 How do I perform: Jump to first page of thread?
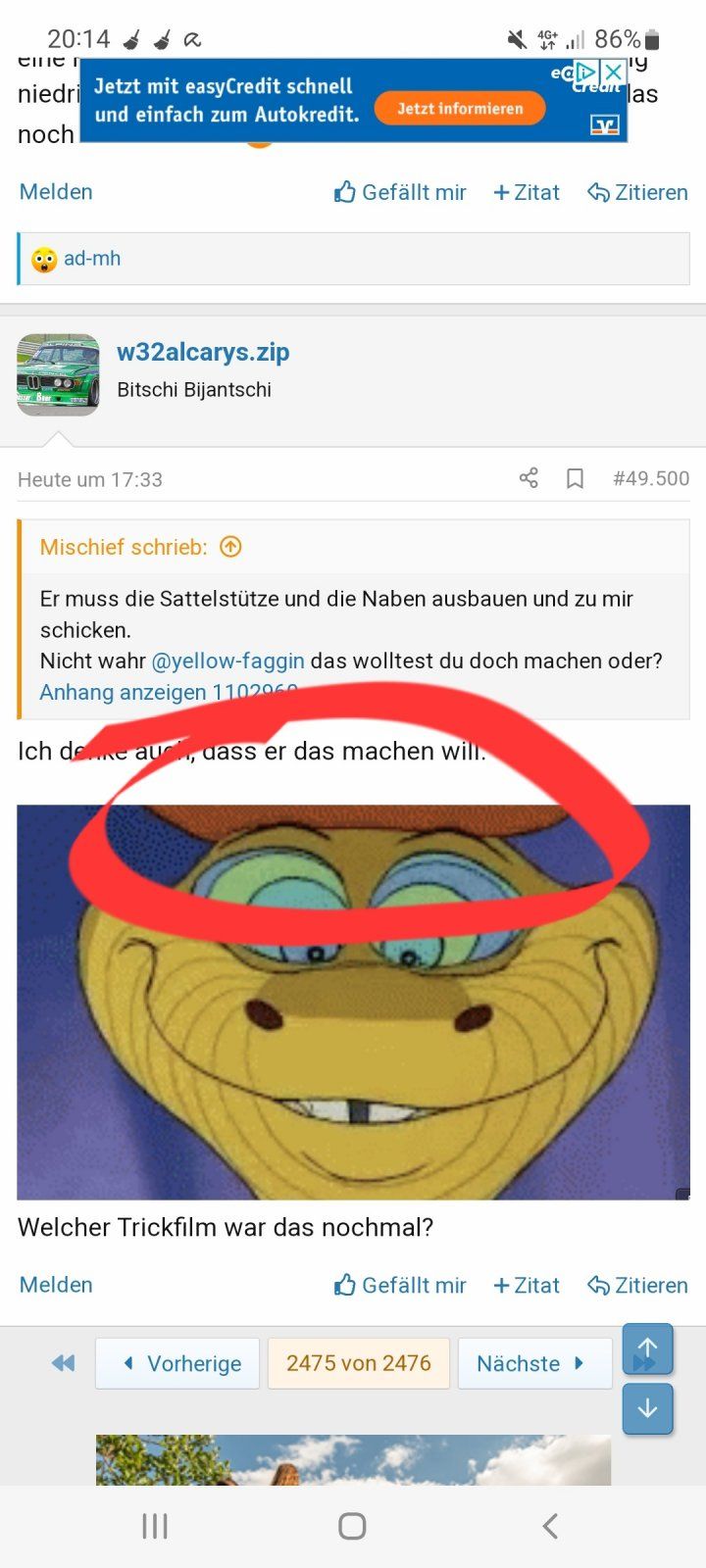point(63,1363)
